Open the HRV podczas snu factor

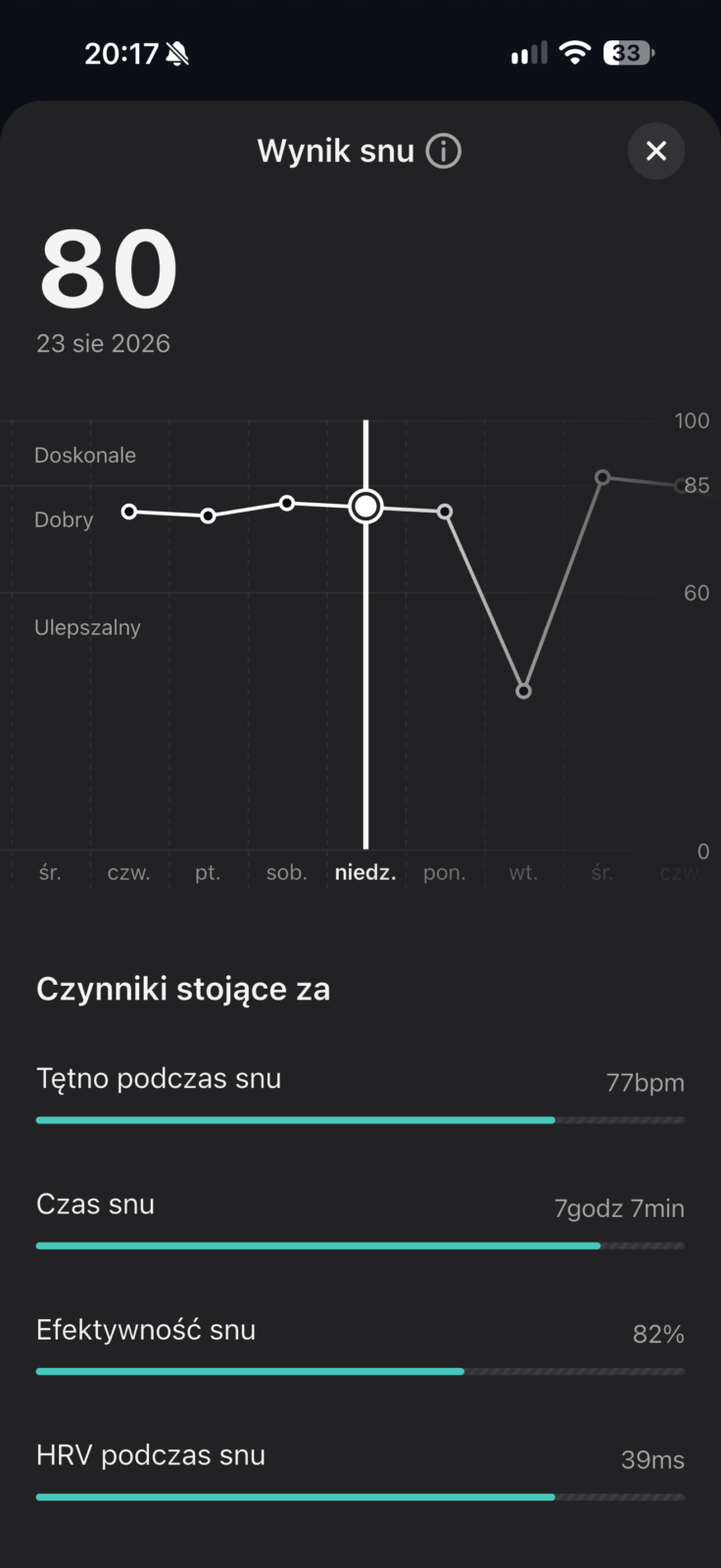360,1471
